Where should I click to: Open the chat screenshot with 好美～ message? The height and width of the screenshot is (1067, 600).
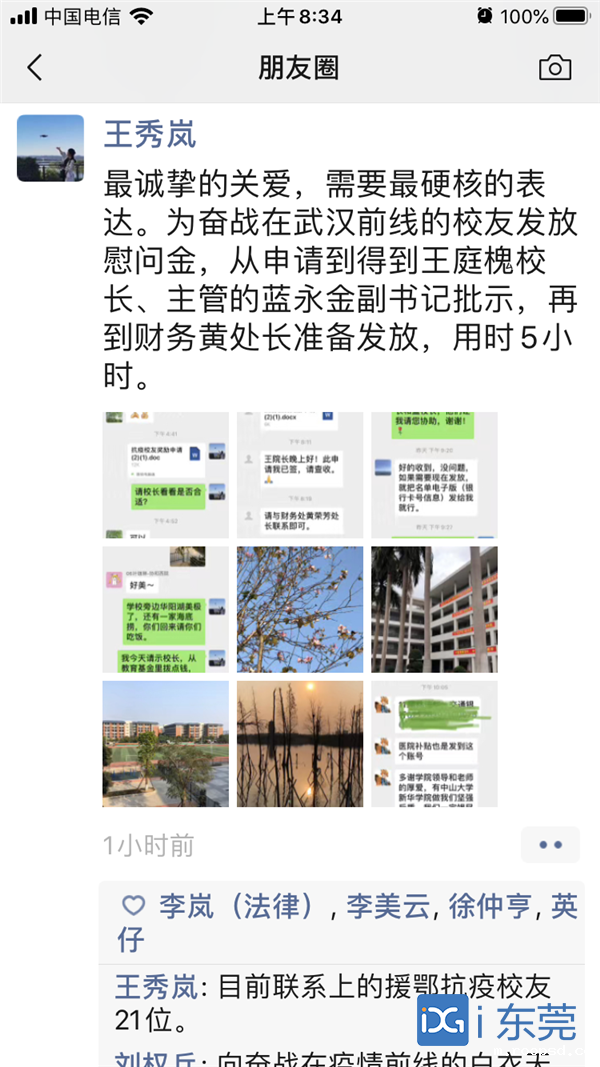166,609
